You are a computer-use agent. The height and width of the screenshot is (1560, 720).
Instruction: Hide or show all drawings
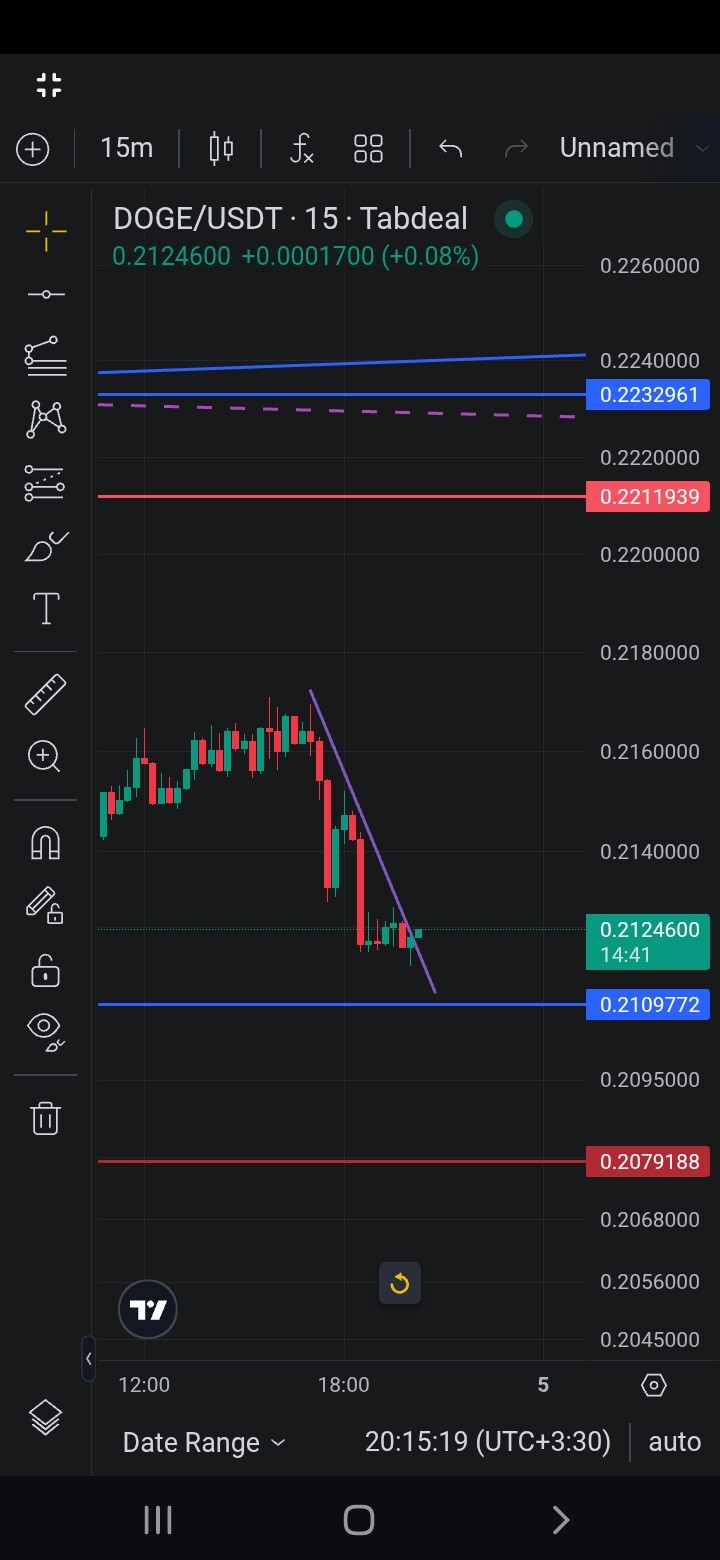pos(46,1031)
